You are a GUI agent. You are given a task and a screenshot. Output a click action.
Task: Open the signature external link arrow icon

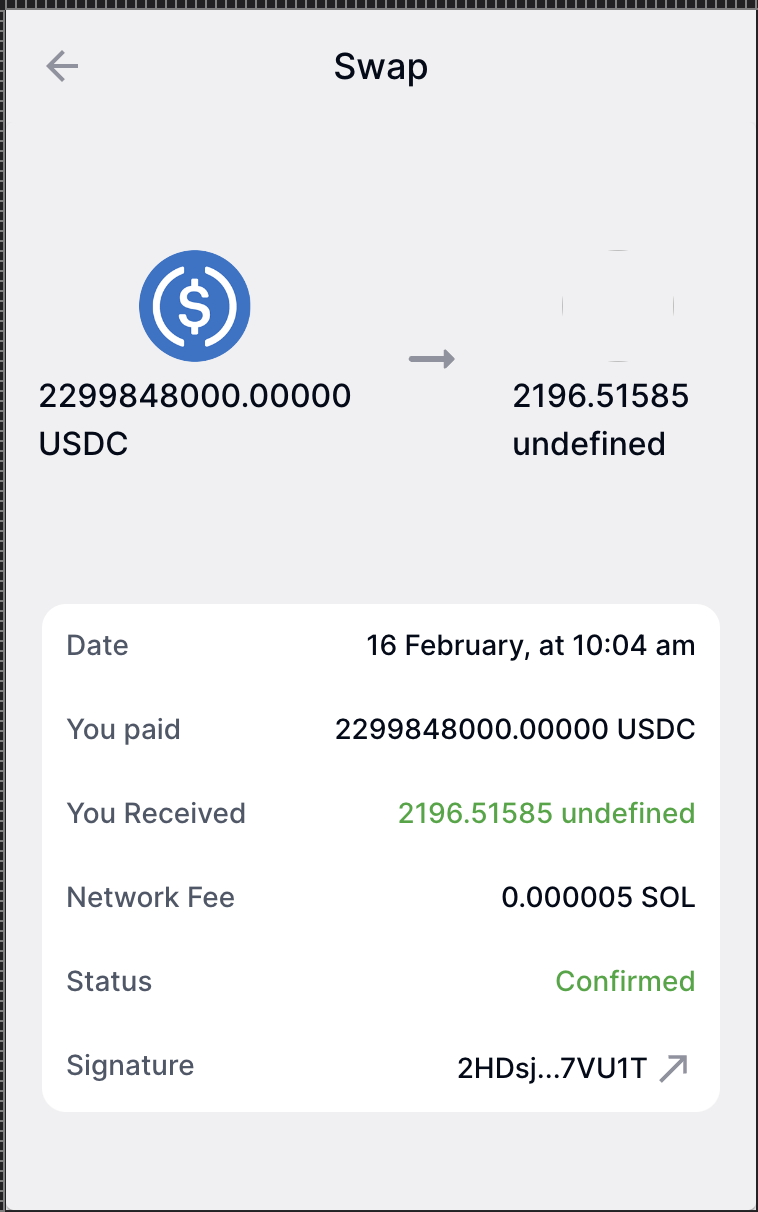click(675, 1066)
